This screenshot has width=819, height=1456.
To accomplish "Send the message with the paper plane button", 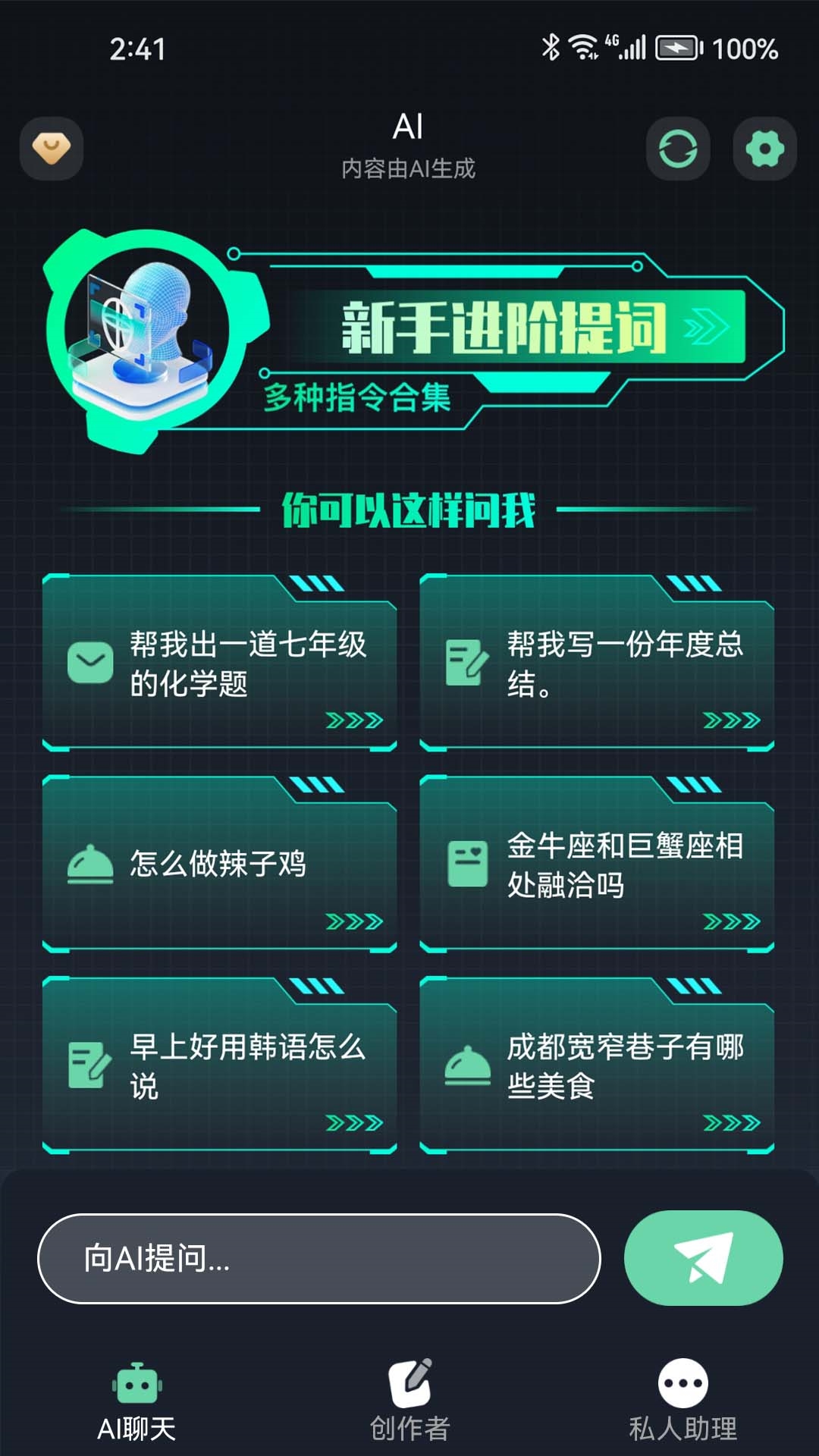I will pos(703,1259).
